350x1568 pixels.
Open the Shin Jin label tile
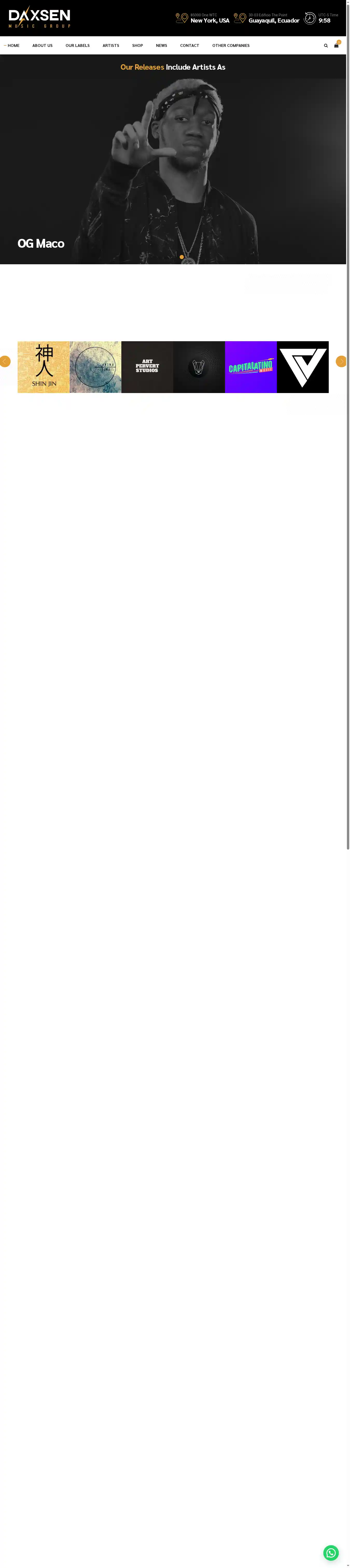point(43,367)
